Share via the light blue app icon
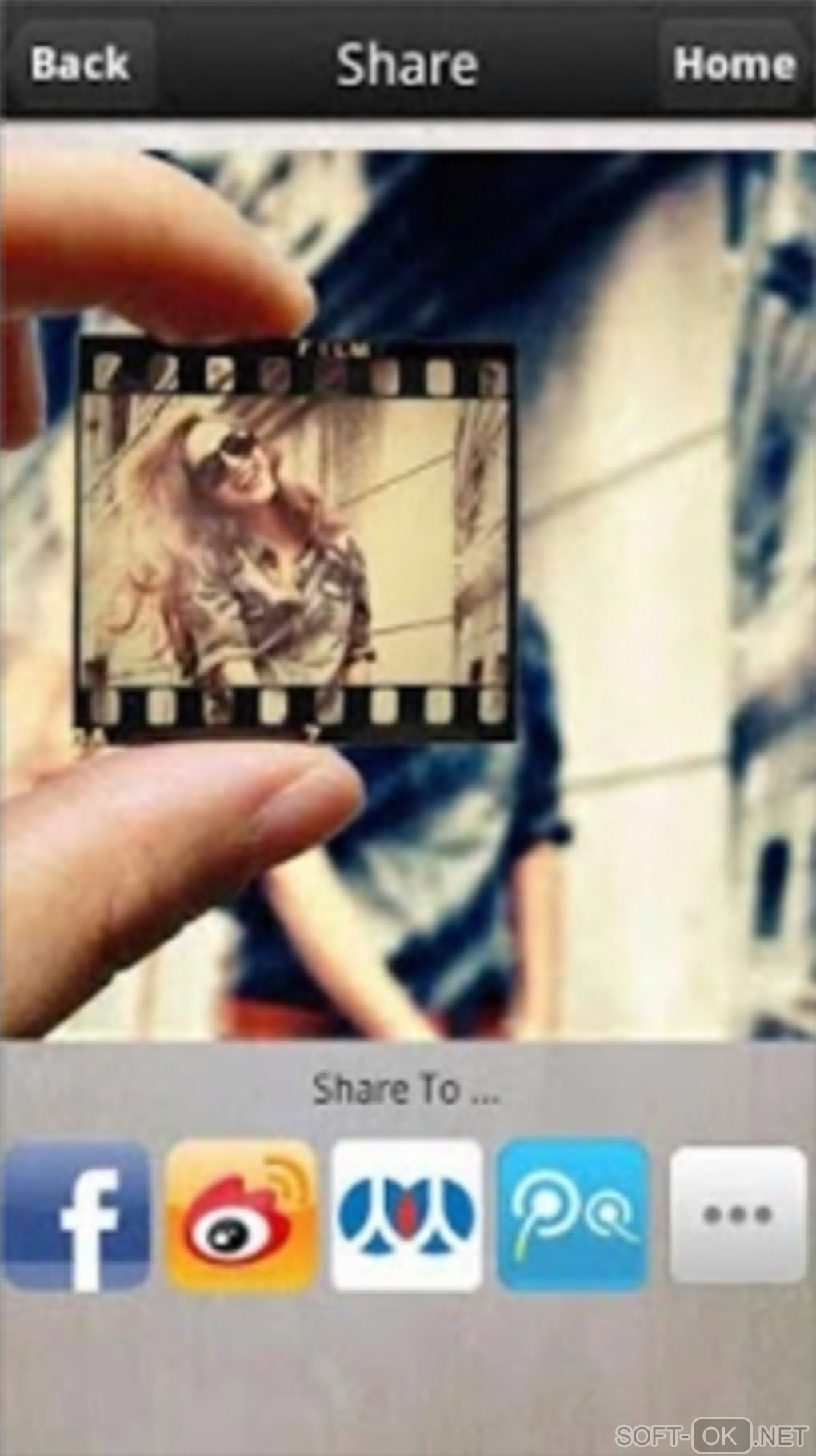The width and height of the screenshot is (816, 1456). [573, 1215]
